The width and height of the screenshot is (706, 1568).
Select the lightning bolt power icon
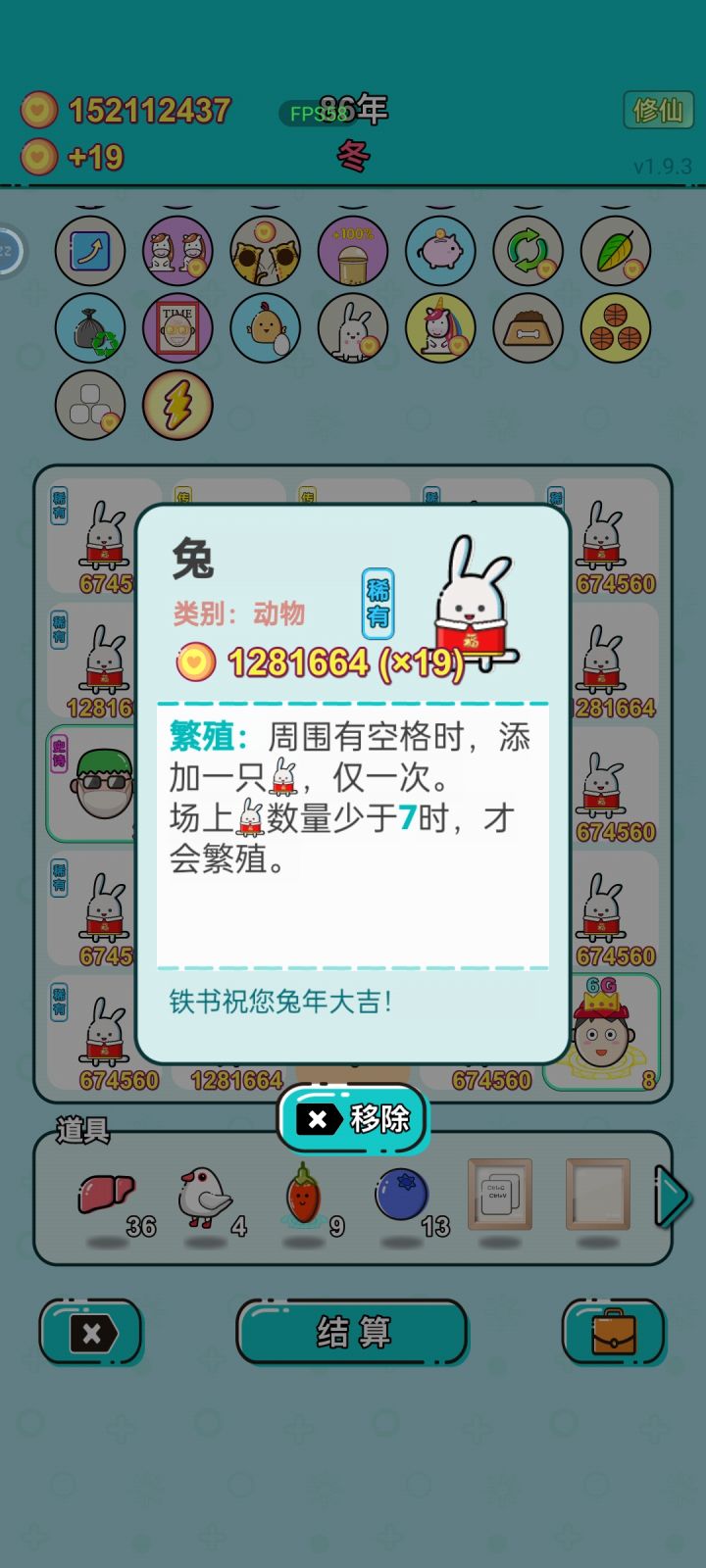tap(177, 405)
